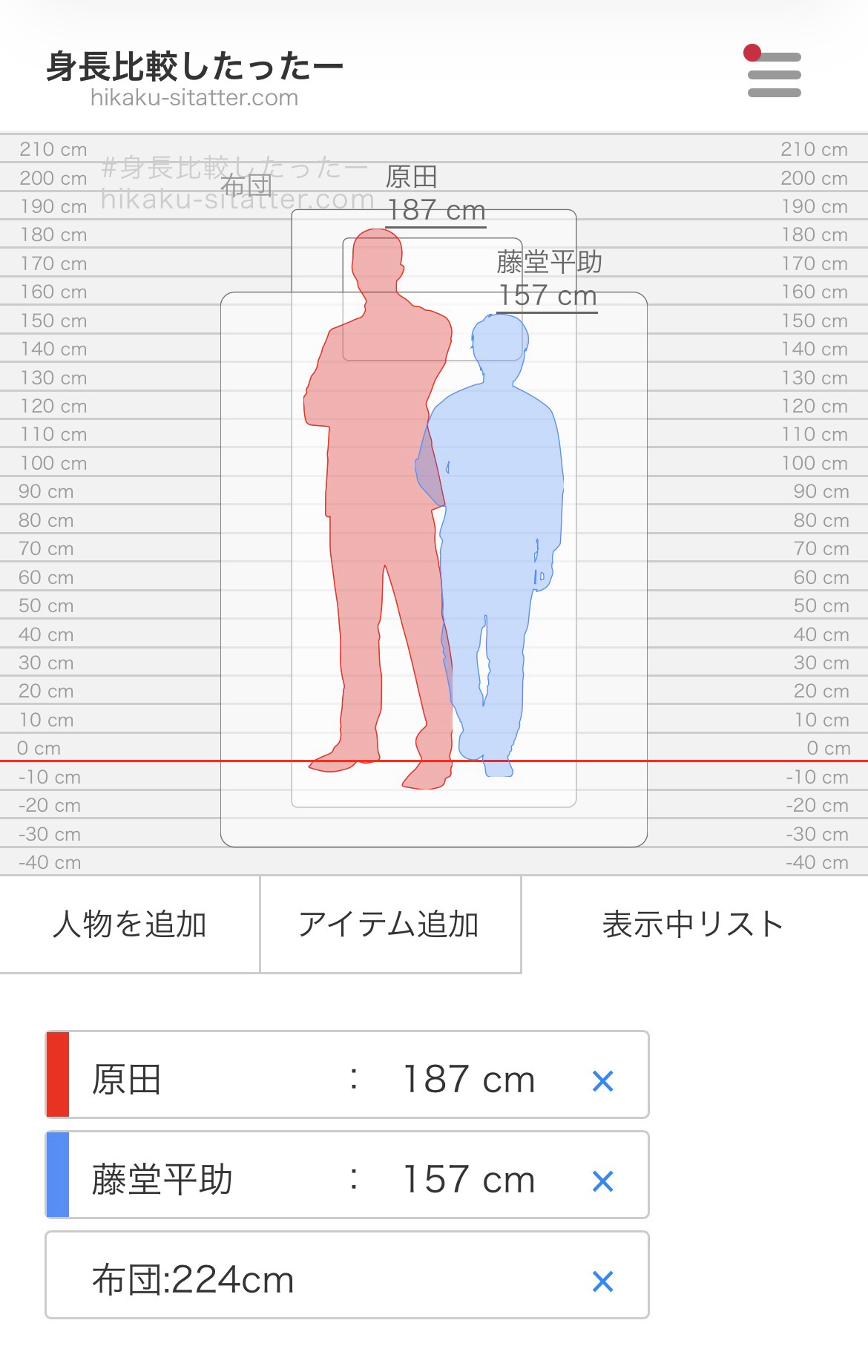868x1372 pixels.
Task: Go to the 身長比較したったー home page
Action: [194, 76]
